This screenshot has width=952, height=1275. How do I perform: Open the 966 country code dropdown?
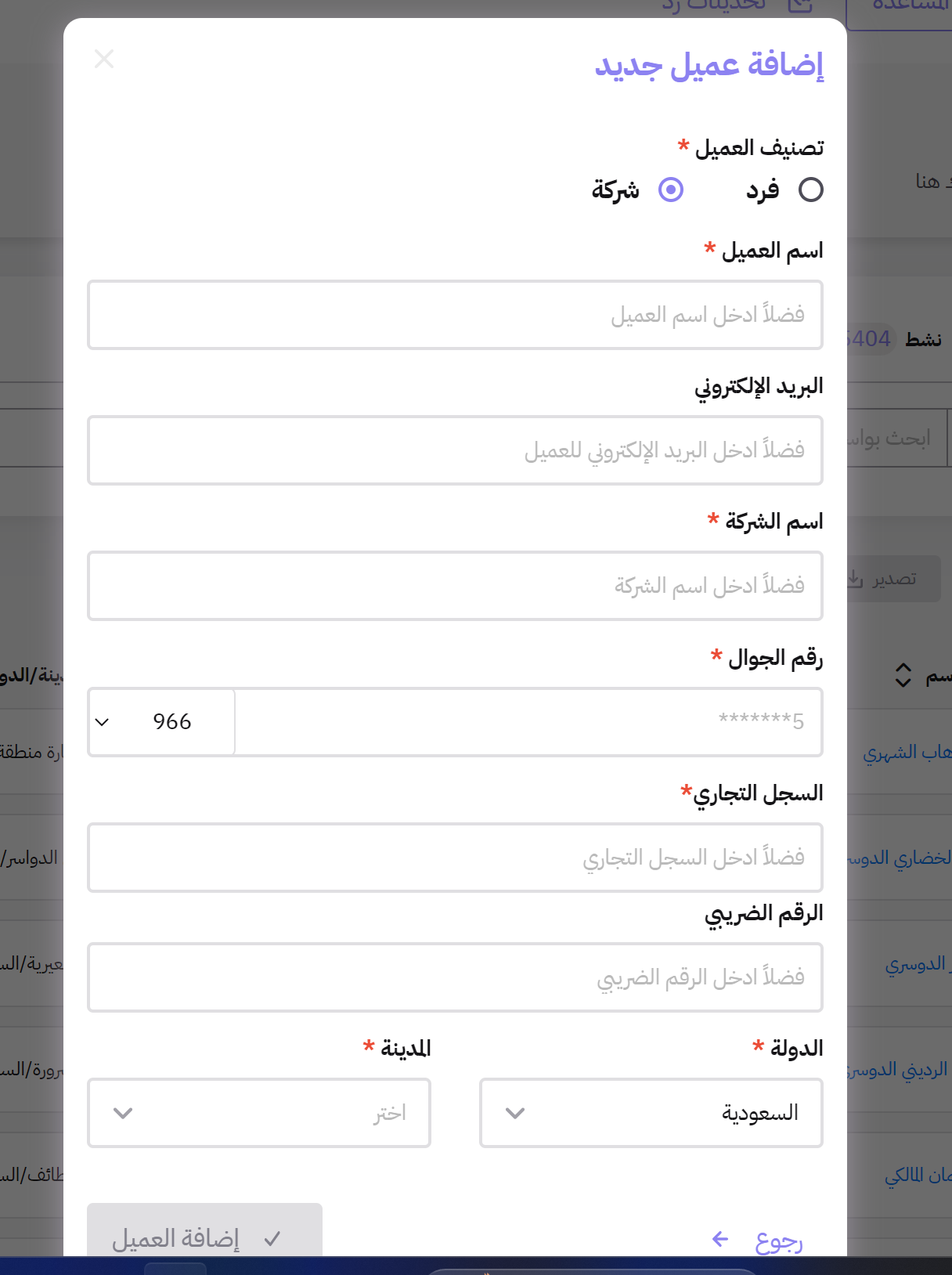point(161,721)
